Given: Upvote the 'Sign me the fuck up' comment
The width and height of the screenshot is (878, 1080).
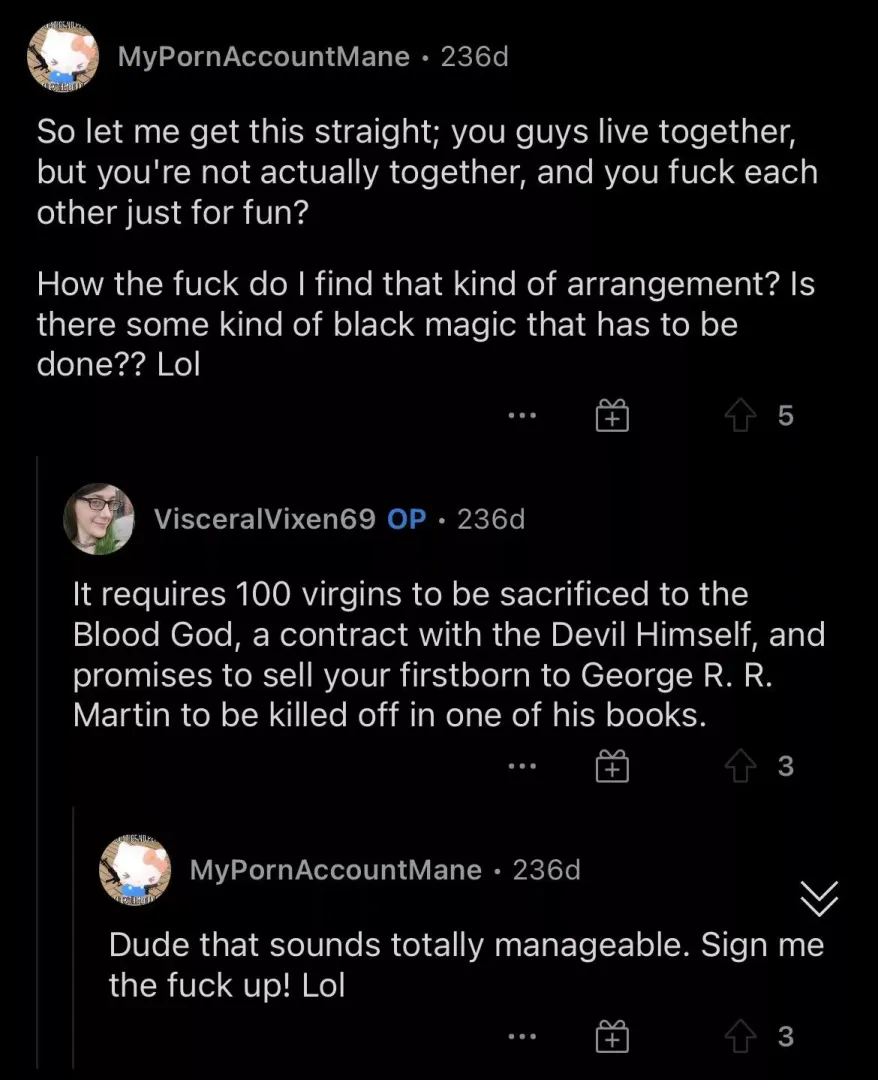Looking at the screenshot, I should point(740,1037).
